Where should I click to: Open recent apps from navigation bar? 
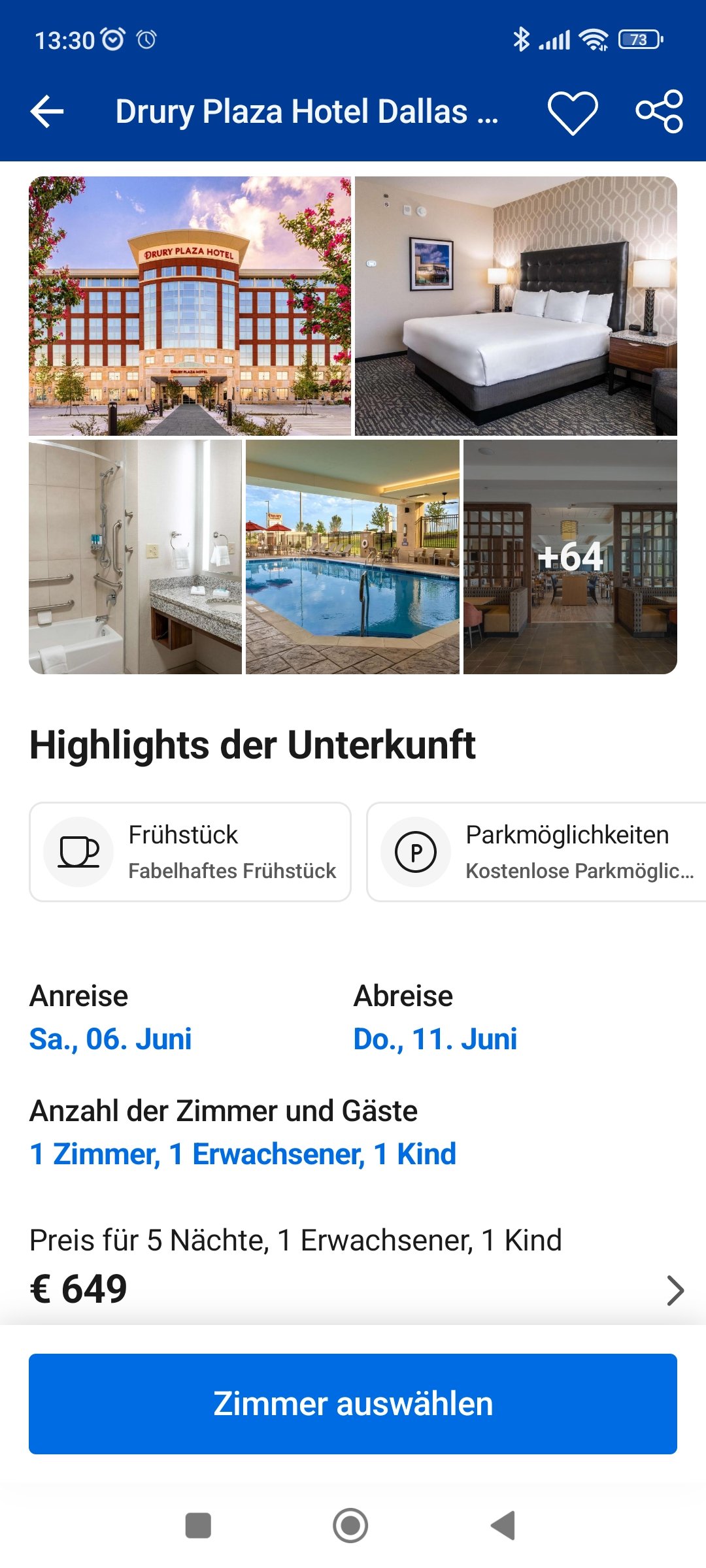(x=198, y=1526)
